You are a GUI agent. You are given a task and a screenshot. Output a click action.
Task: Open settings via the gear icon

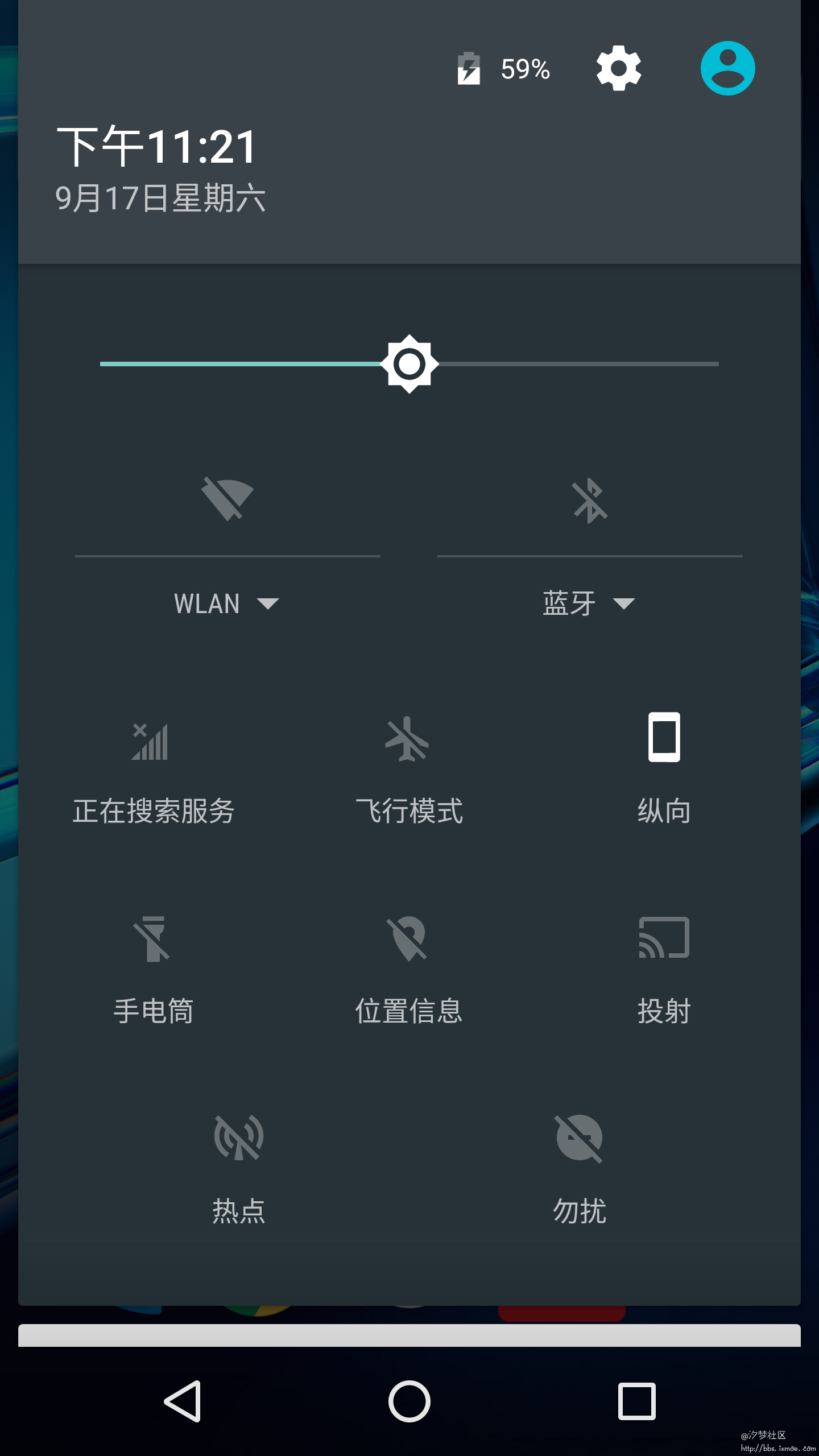click(619, 68)
